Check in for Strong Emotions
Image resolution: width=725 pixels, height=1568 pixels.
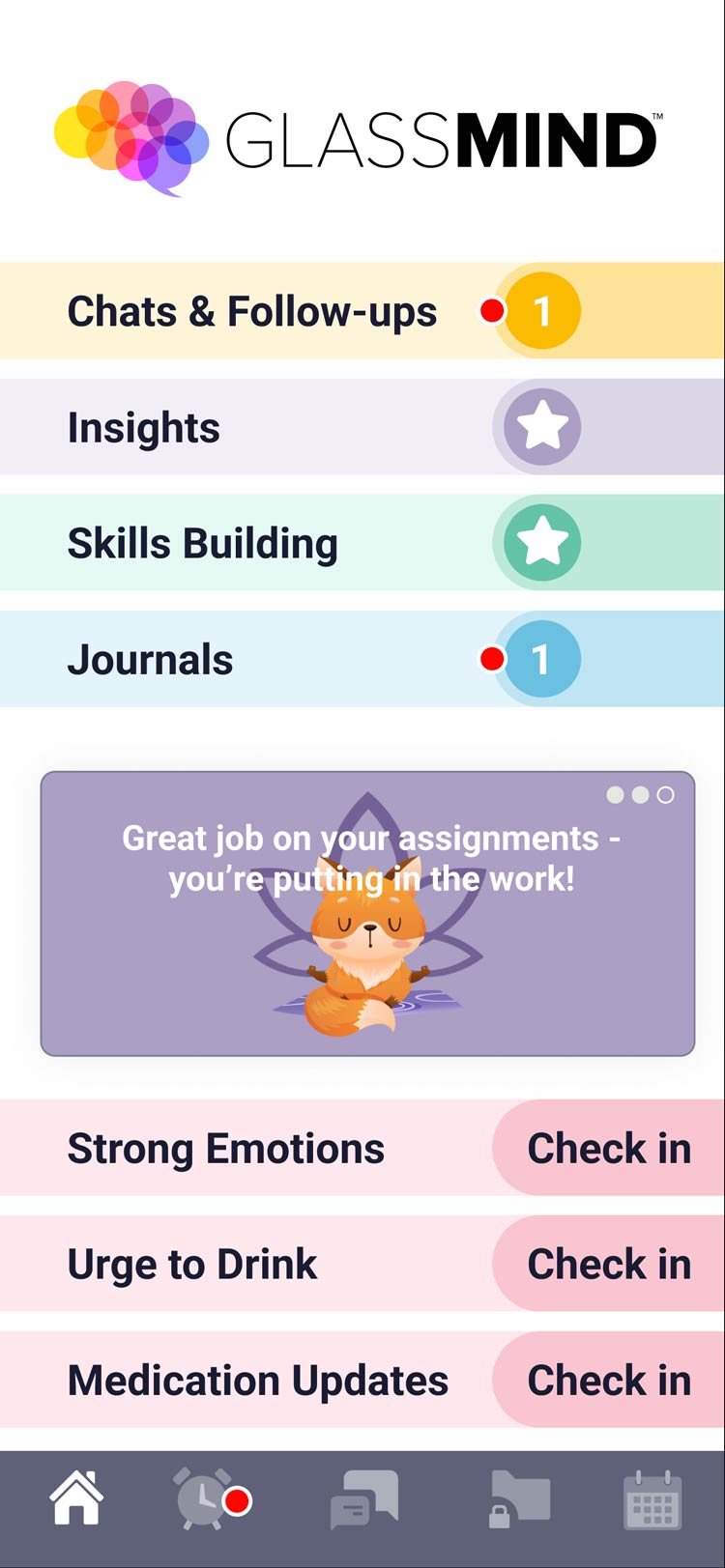(608, 1148)
